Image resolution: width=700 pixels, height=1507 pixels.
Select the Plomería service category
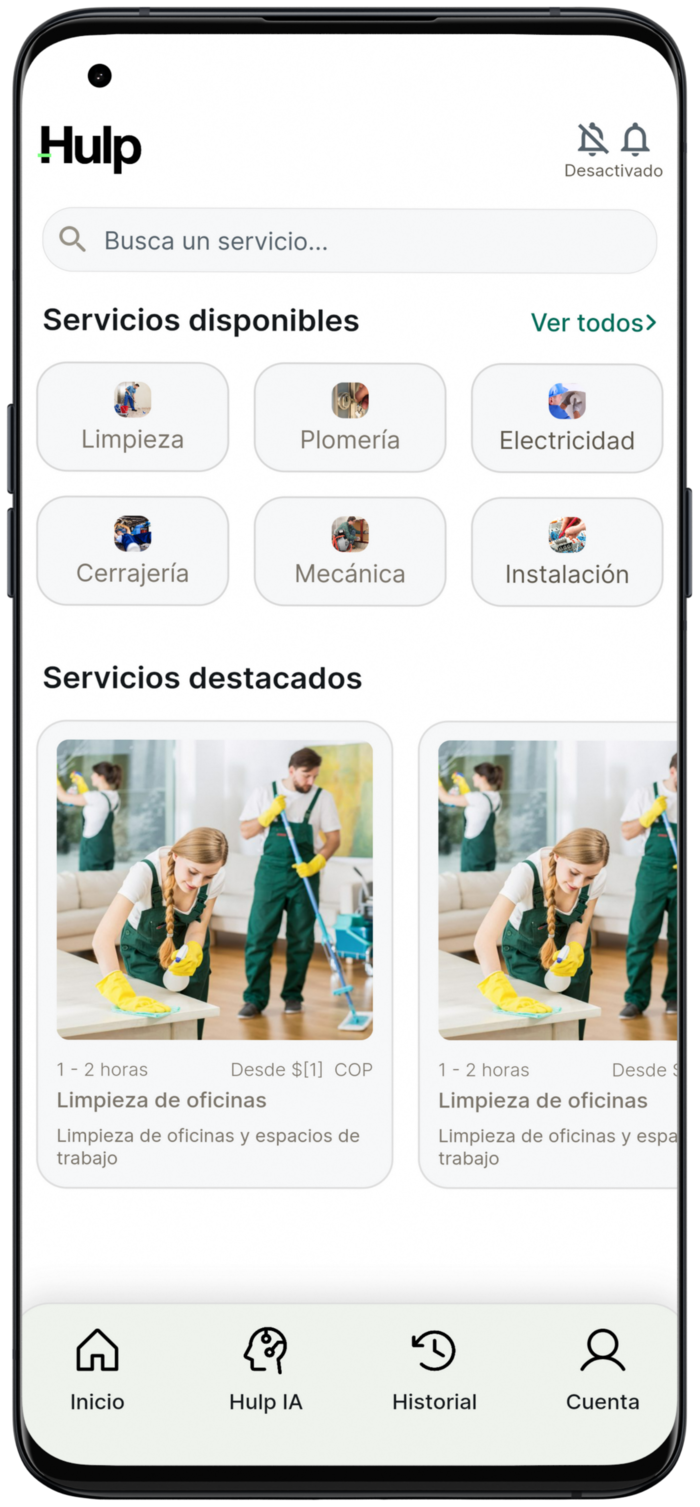pyautogui.click(x=350, y=417)
